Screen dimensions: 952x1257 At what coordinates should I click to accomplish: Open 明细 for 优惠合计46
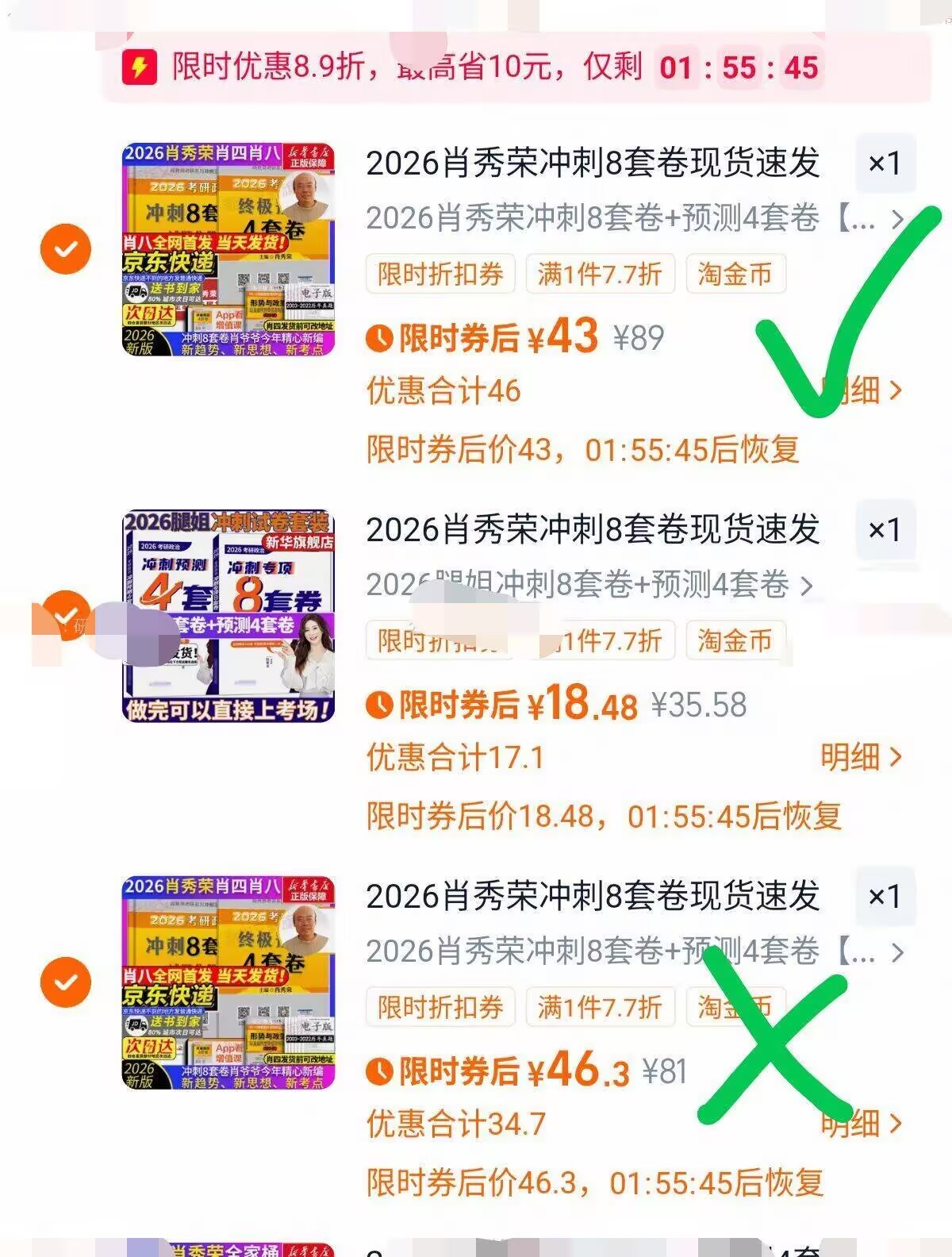click(861, 390)
